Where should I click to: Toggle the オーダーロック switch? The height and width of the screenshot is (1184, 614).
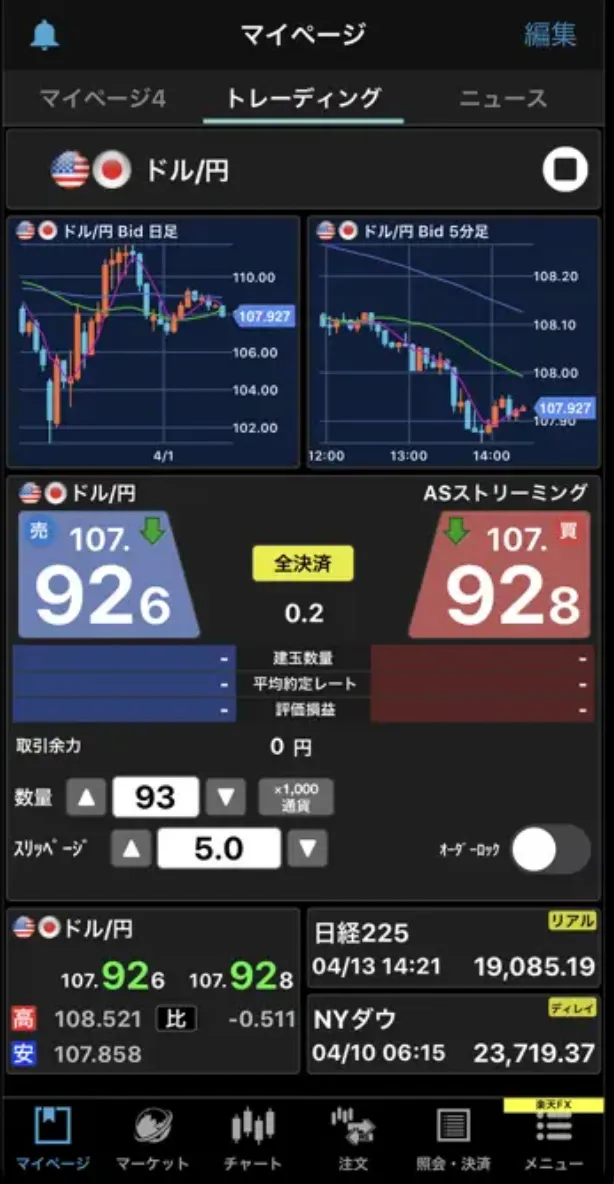[x=550, y=849]
